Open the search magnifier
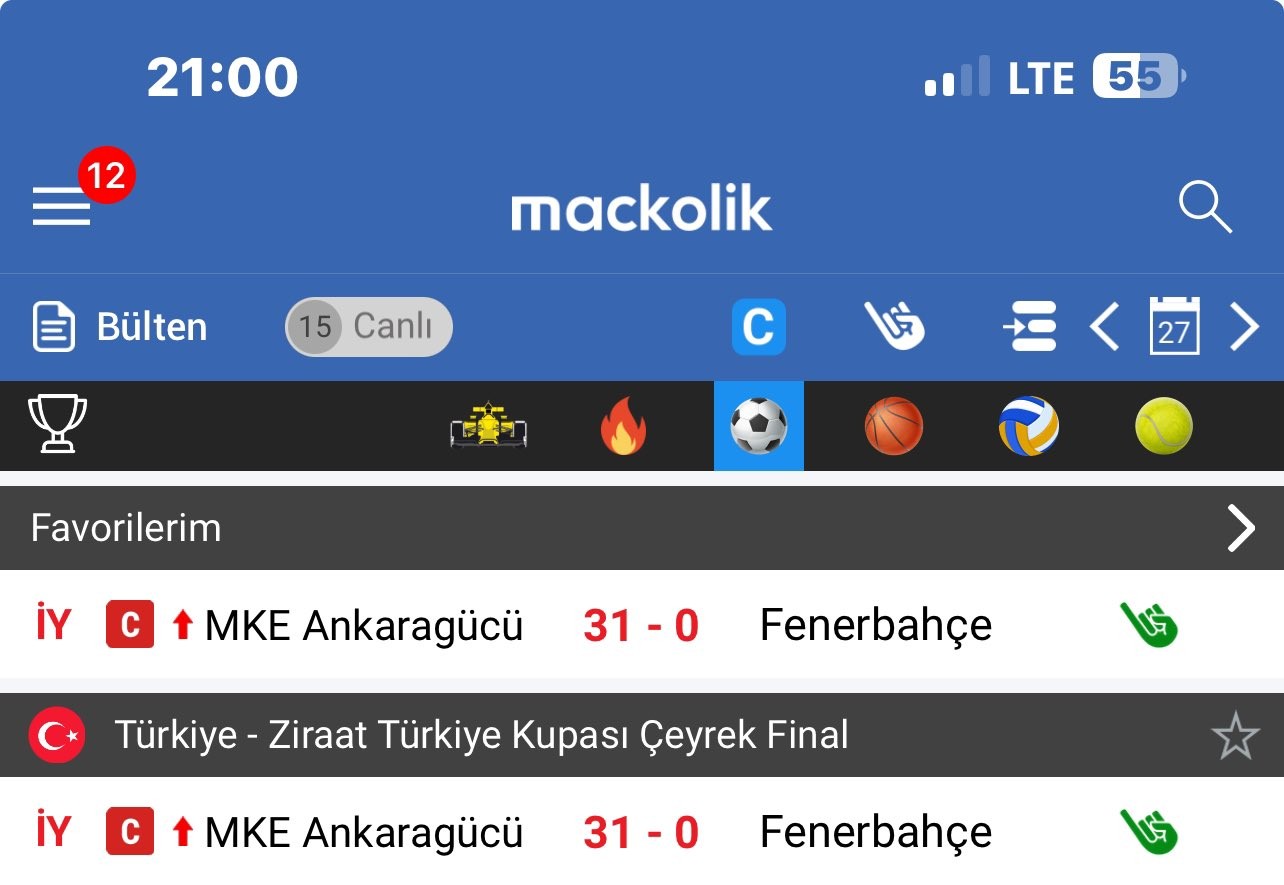The width and height of the screenshot is (1284, 885). (1204, 208)
